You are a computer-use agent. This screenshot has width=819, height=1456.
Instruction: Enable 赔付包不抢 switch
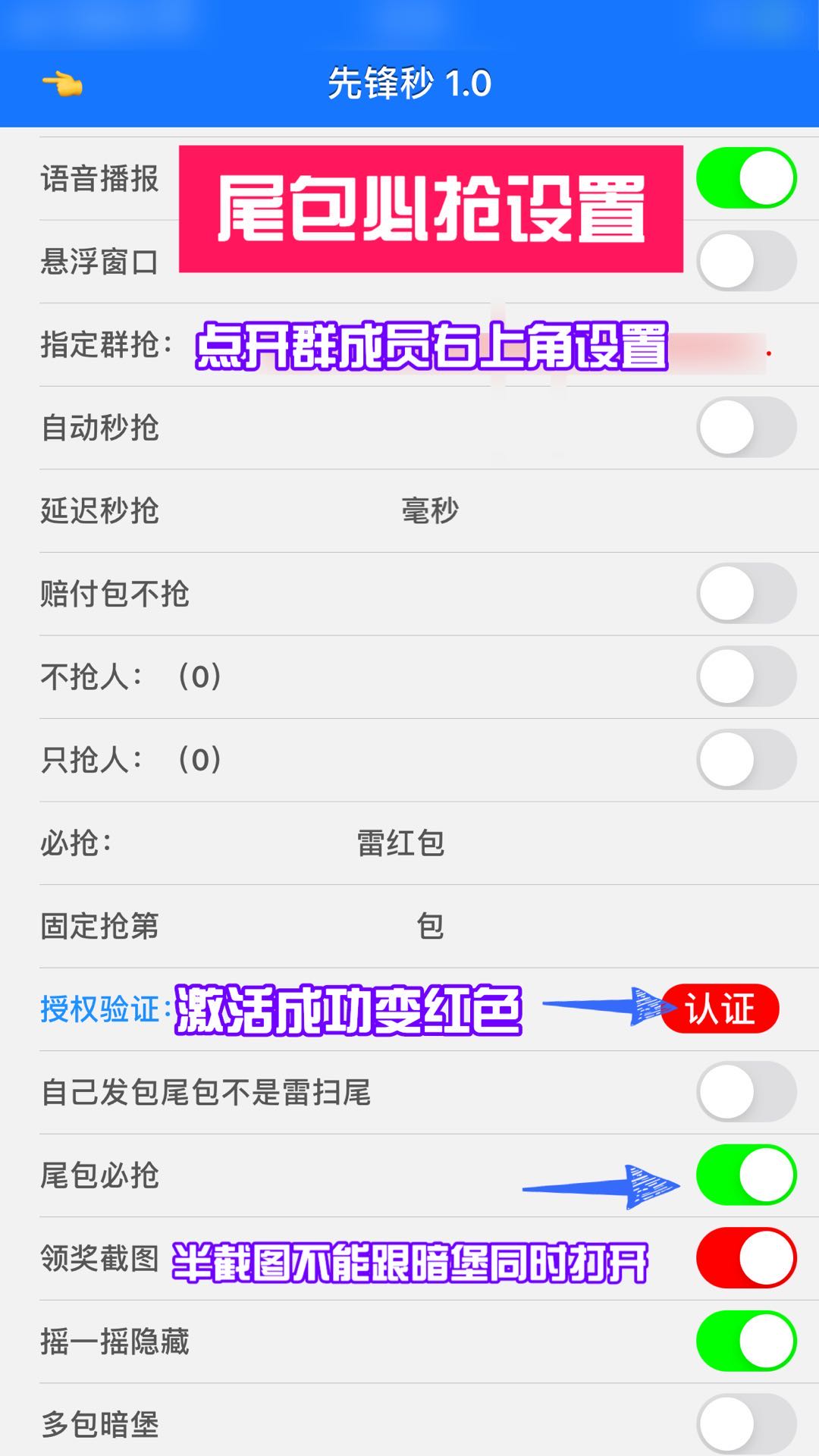pyautogui.click(x=746, y=593)
